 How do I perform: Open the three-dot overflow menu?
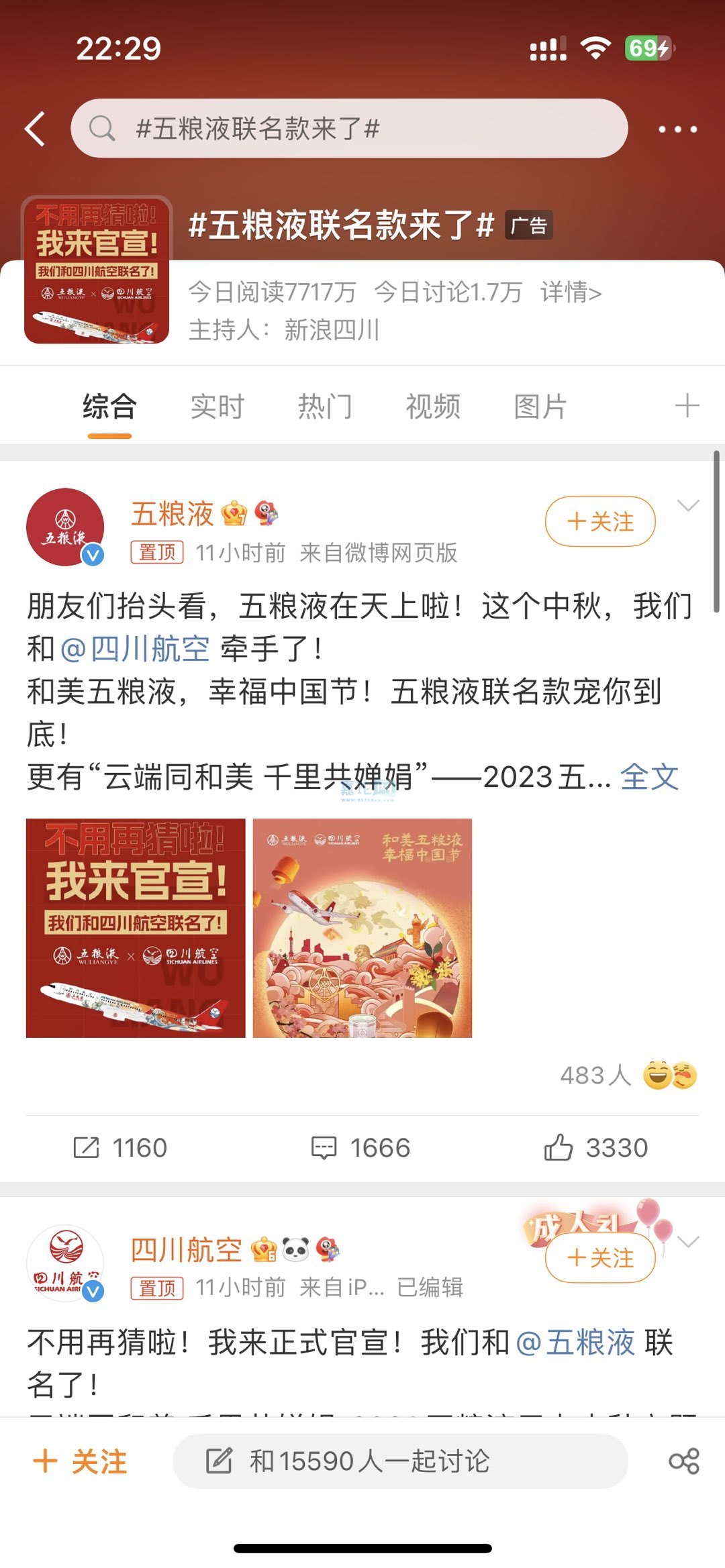point(677,129)
